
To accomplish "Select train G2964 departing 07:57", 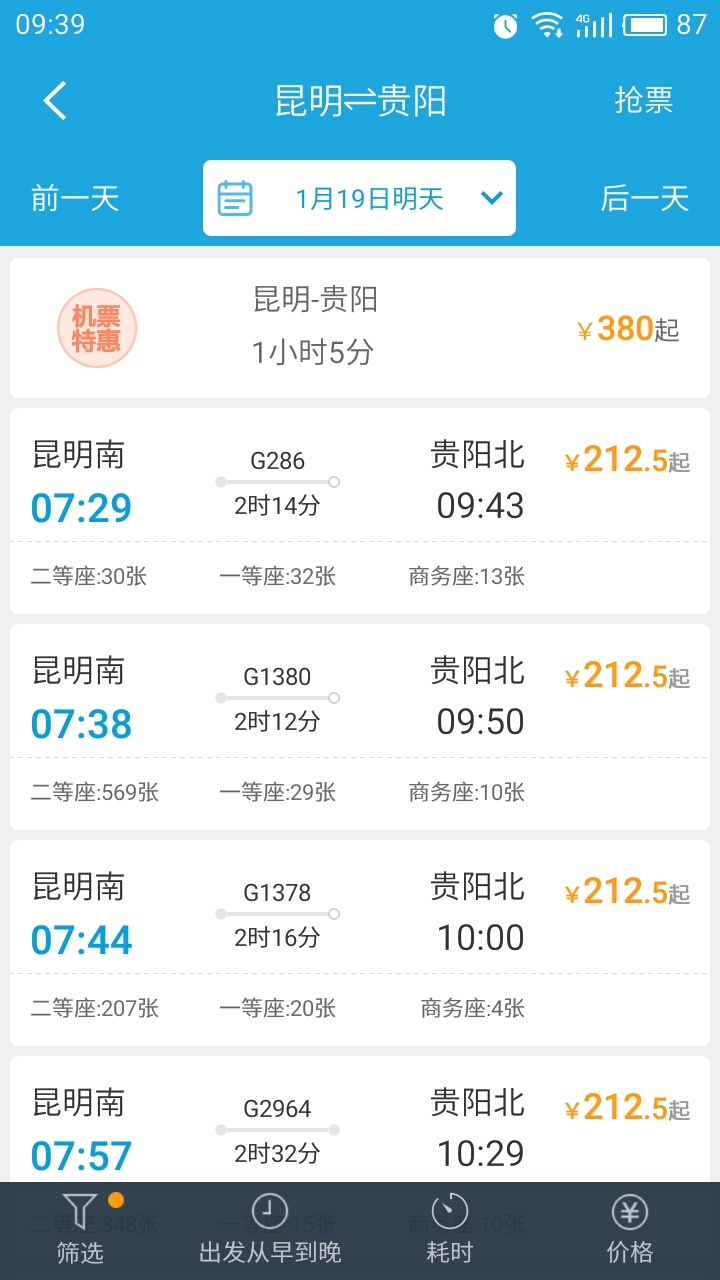I will click(360, 1119).
